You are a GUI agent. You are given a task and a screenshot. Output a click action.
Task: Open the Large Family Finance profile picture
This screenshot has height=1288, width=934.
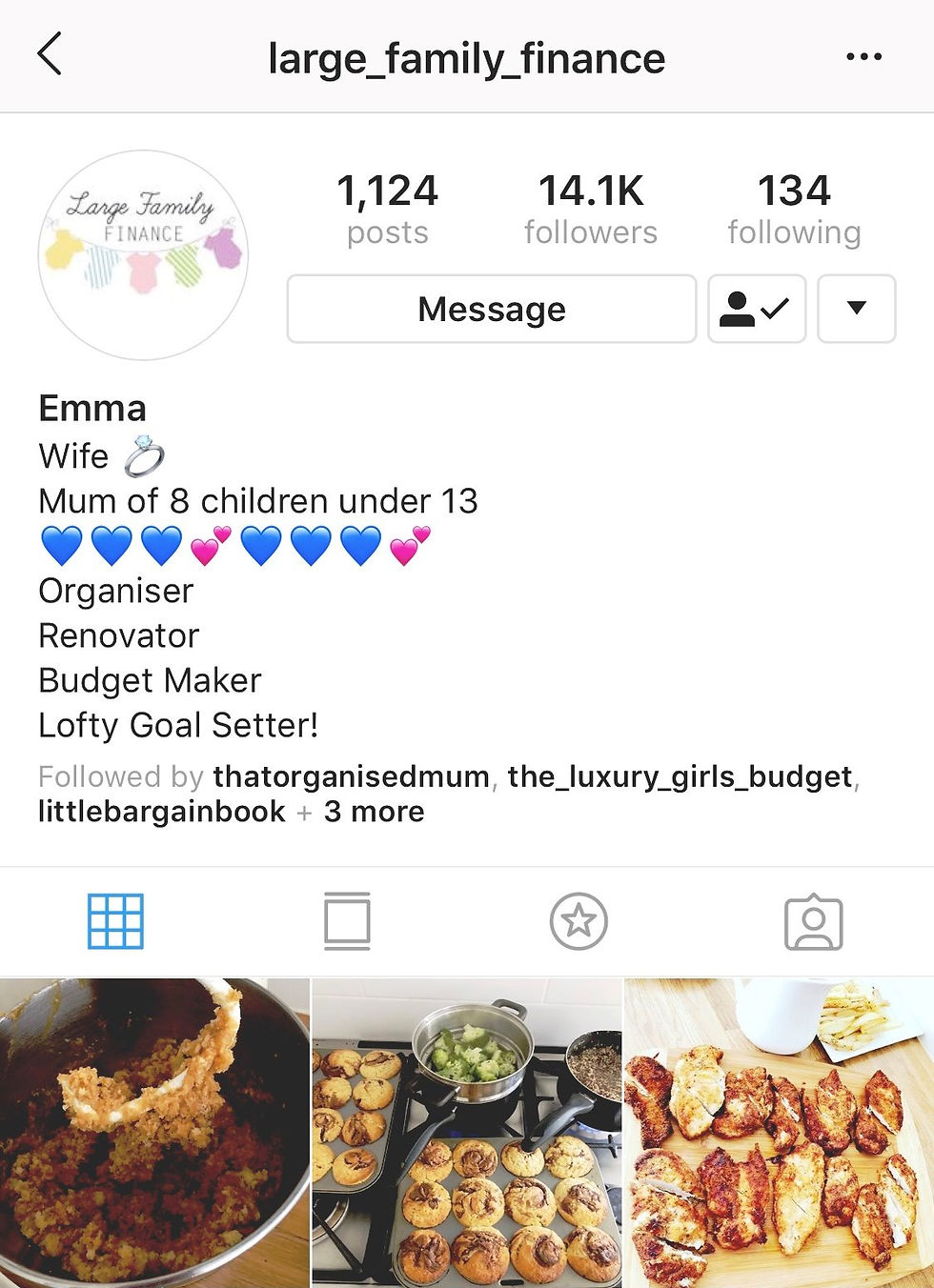click(143, 254)
